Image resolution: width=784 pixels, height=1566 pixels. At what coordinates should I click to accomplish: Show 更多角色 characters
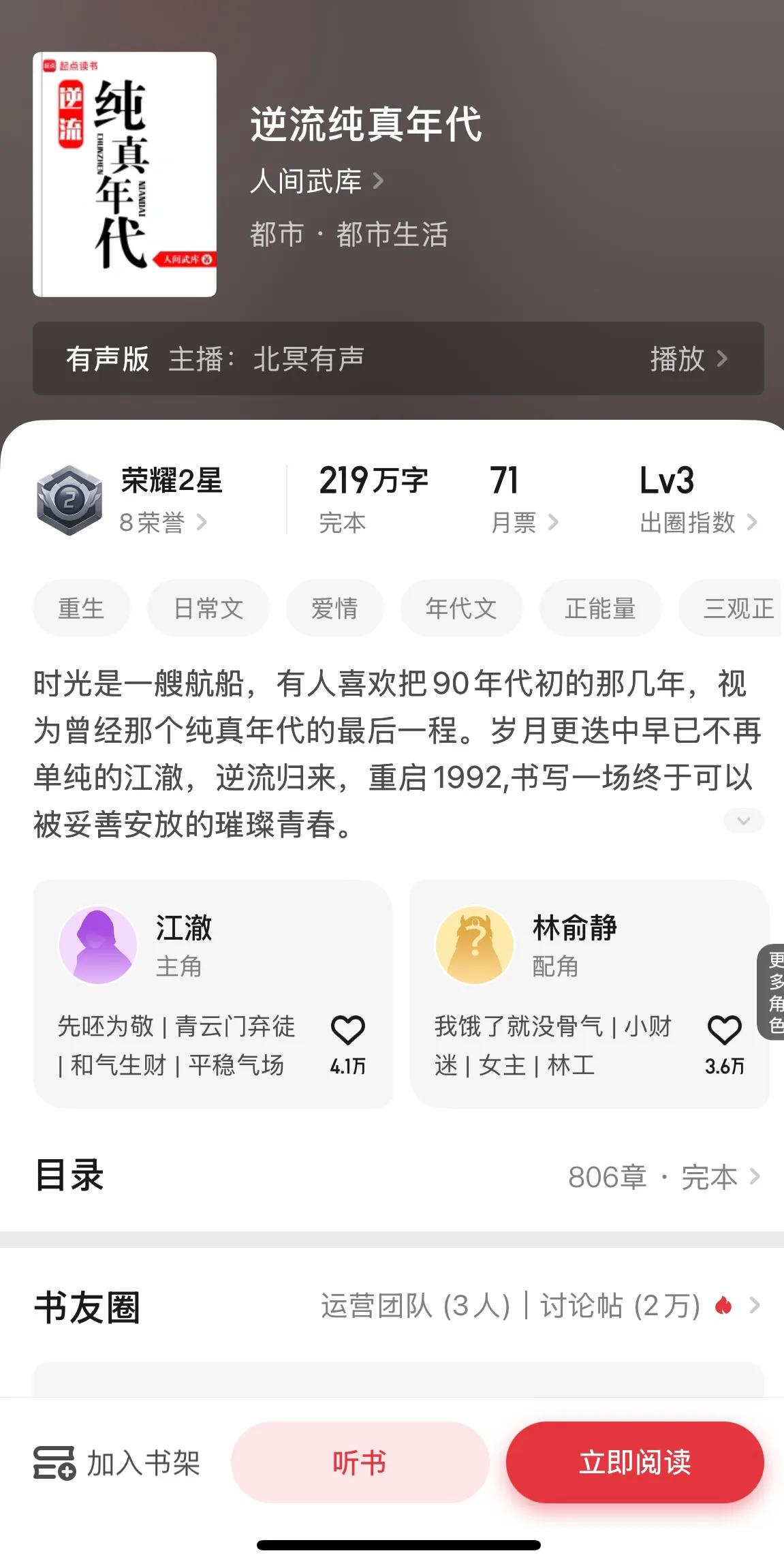click(x=774, y=992)
